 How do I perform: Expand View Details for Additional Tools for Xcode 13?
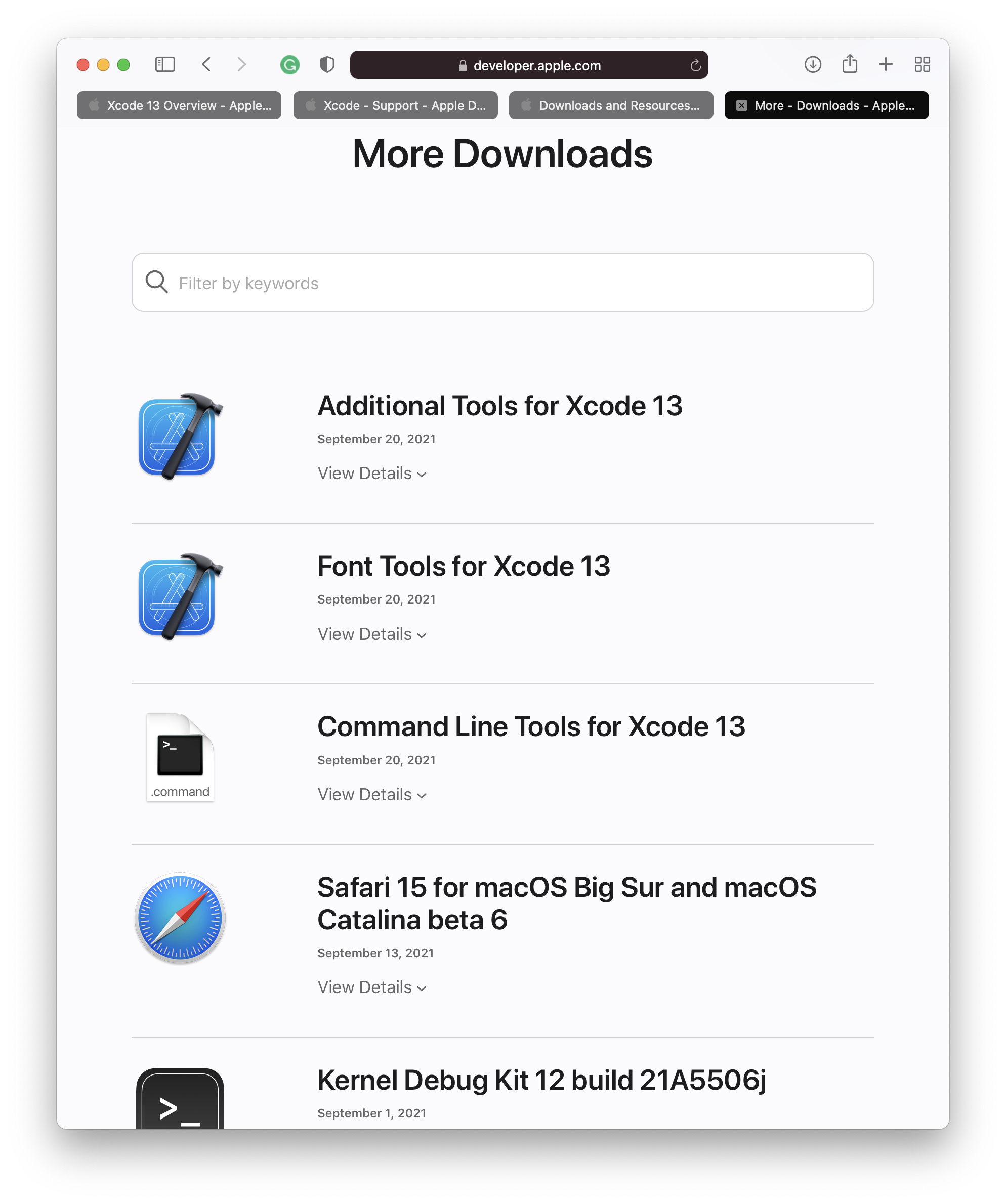(x=371, y=474)
